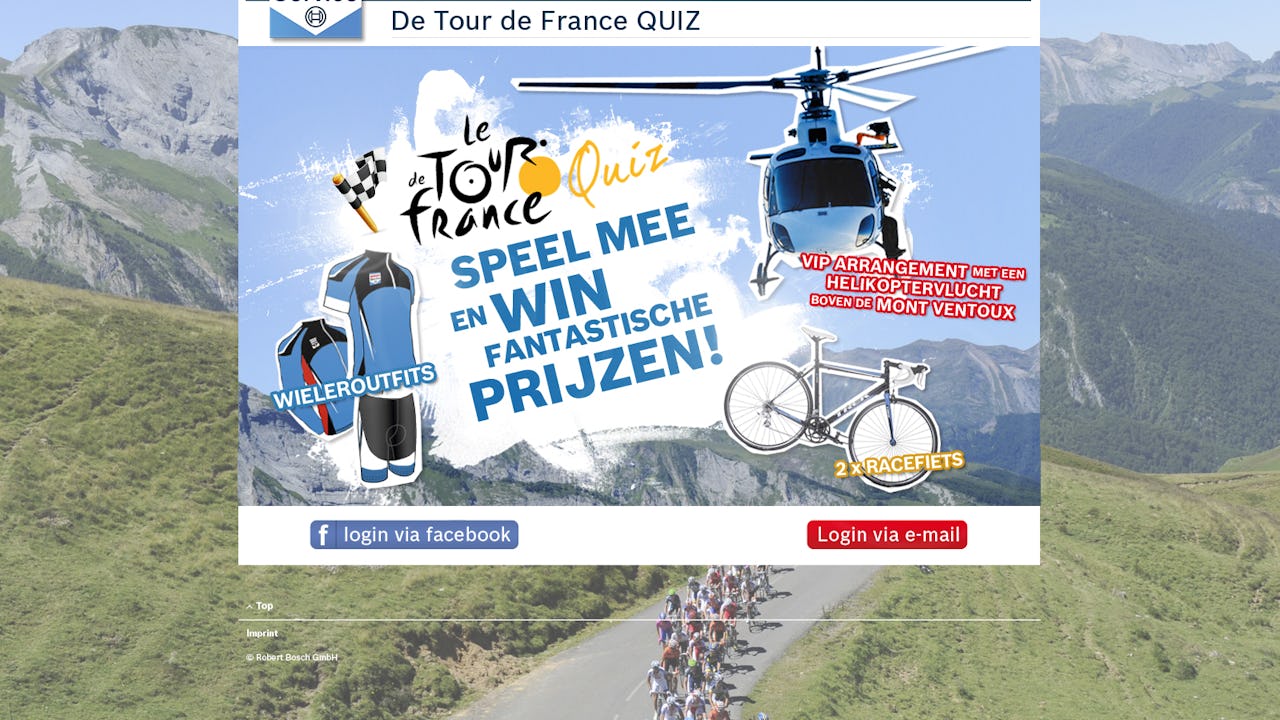This screenshot has width=1280, height=720.
Task: Jump back to Top of page
Action: (263, 606)
